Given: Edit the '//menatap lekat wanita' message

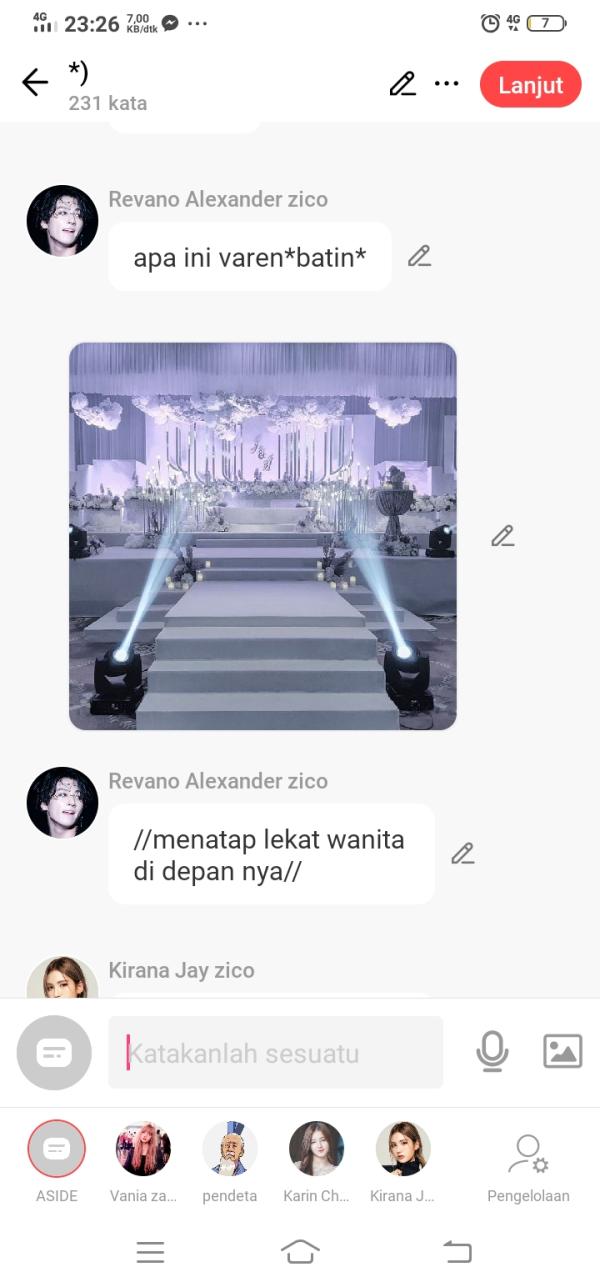Looking at the screenshot, I should [462, 853].
